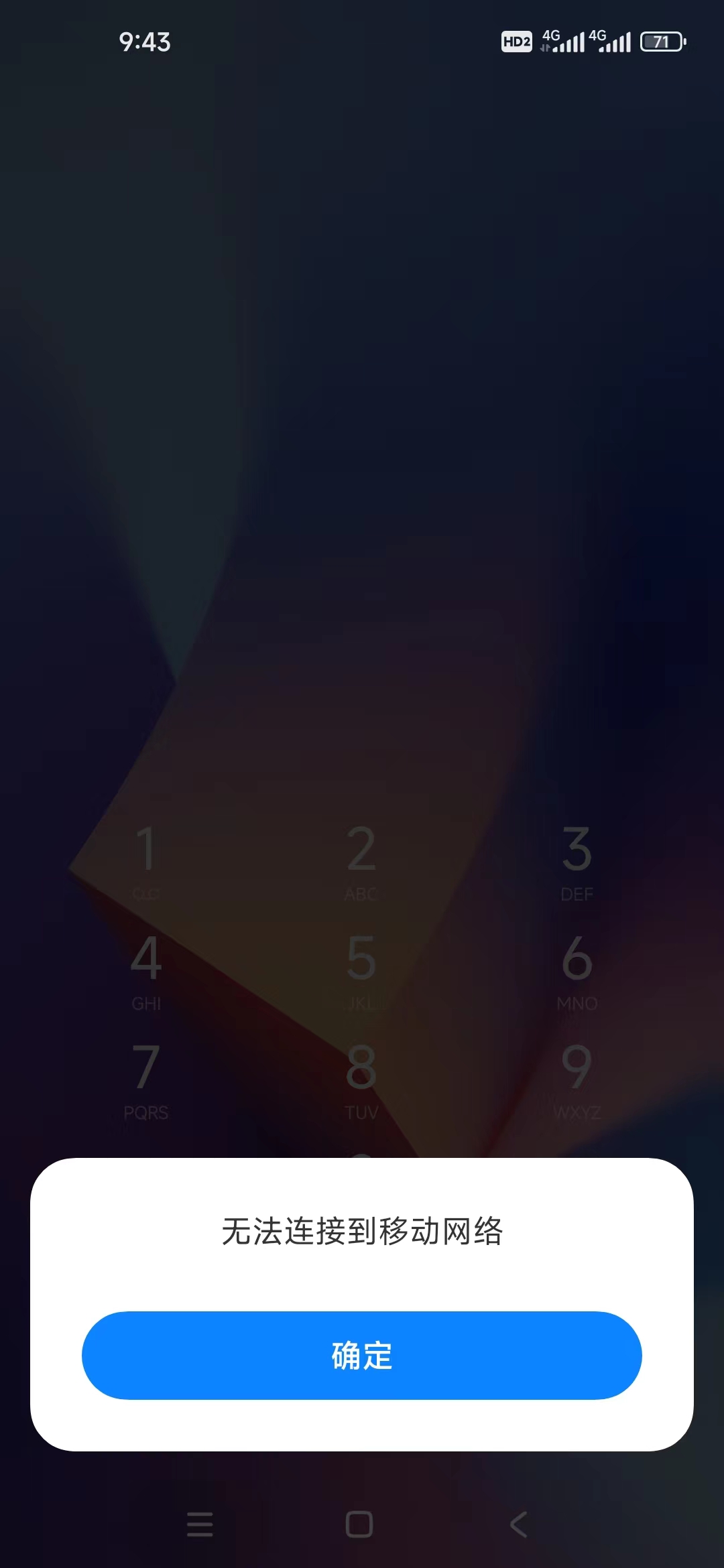
Task: Tap the 确定 button to dismiss dialog
Action: (361, 1355)
